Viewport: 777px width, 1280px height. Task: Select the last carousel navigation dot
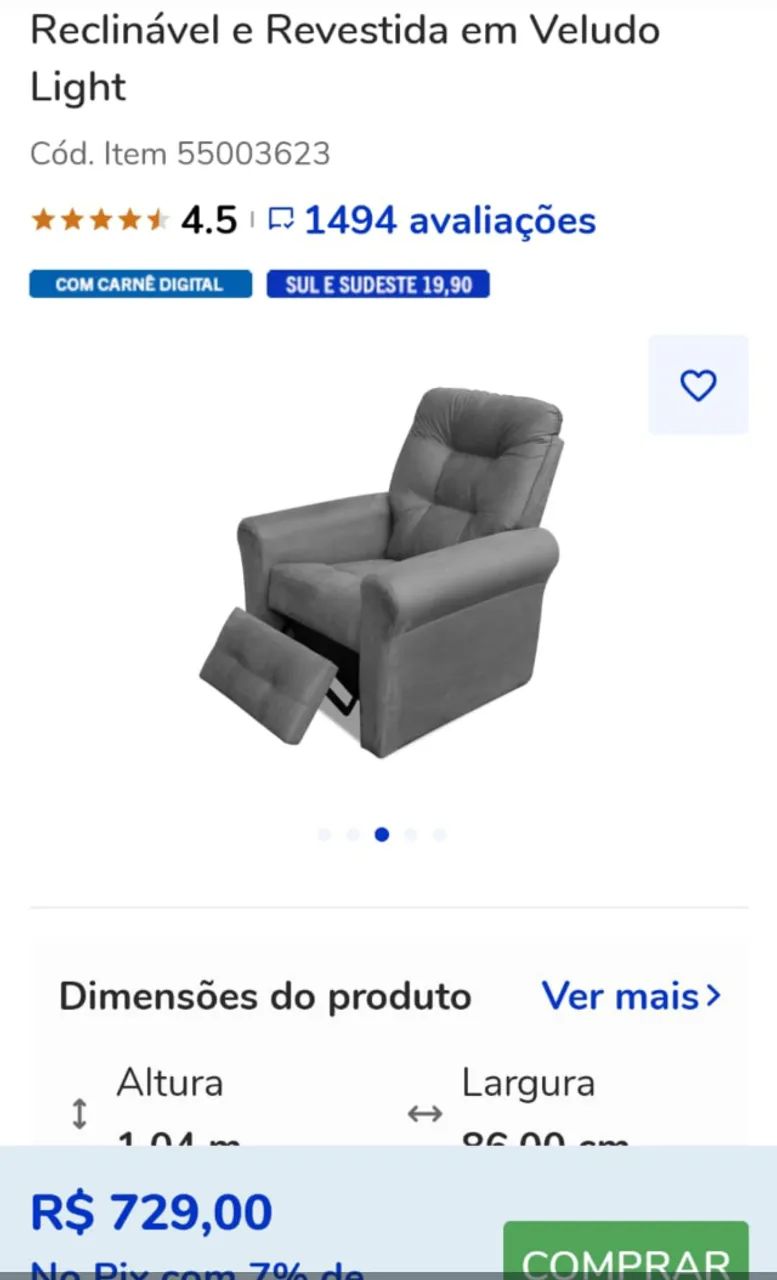pyautogui.click(x=438, y=832)
